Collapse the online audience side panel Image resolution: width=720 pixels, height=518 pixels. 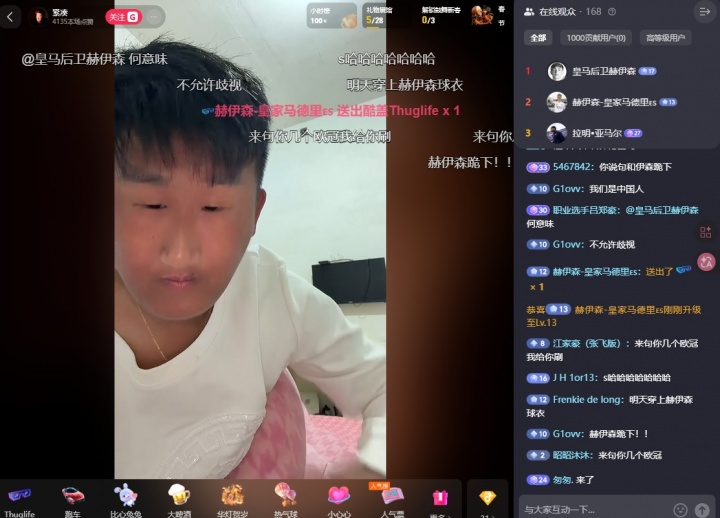(704, 11)
